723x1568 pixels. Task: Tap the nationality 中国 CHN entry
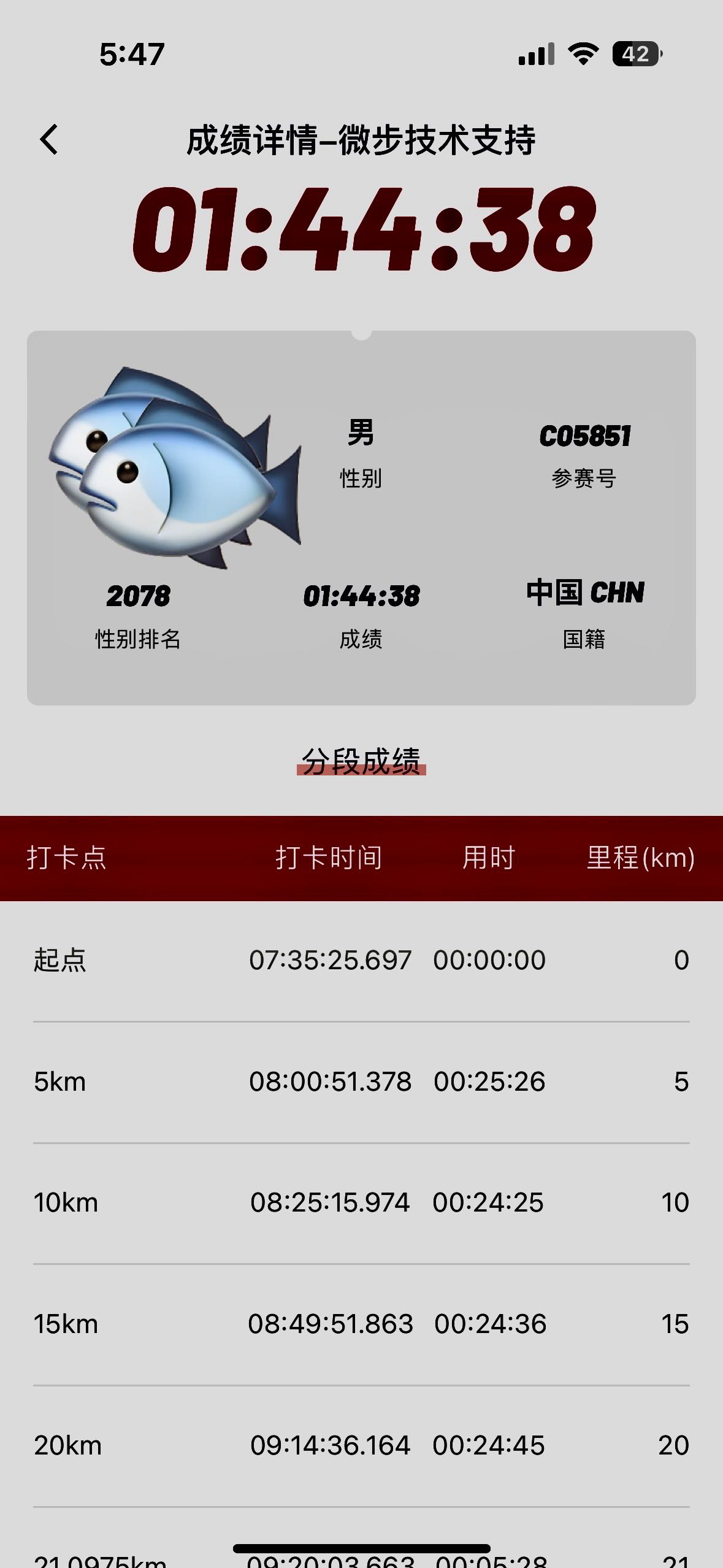583,594
